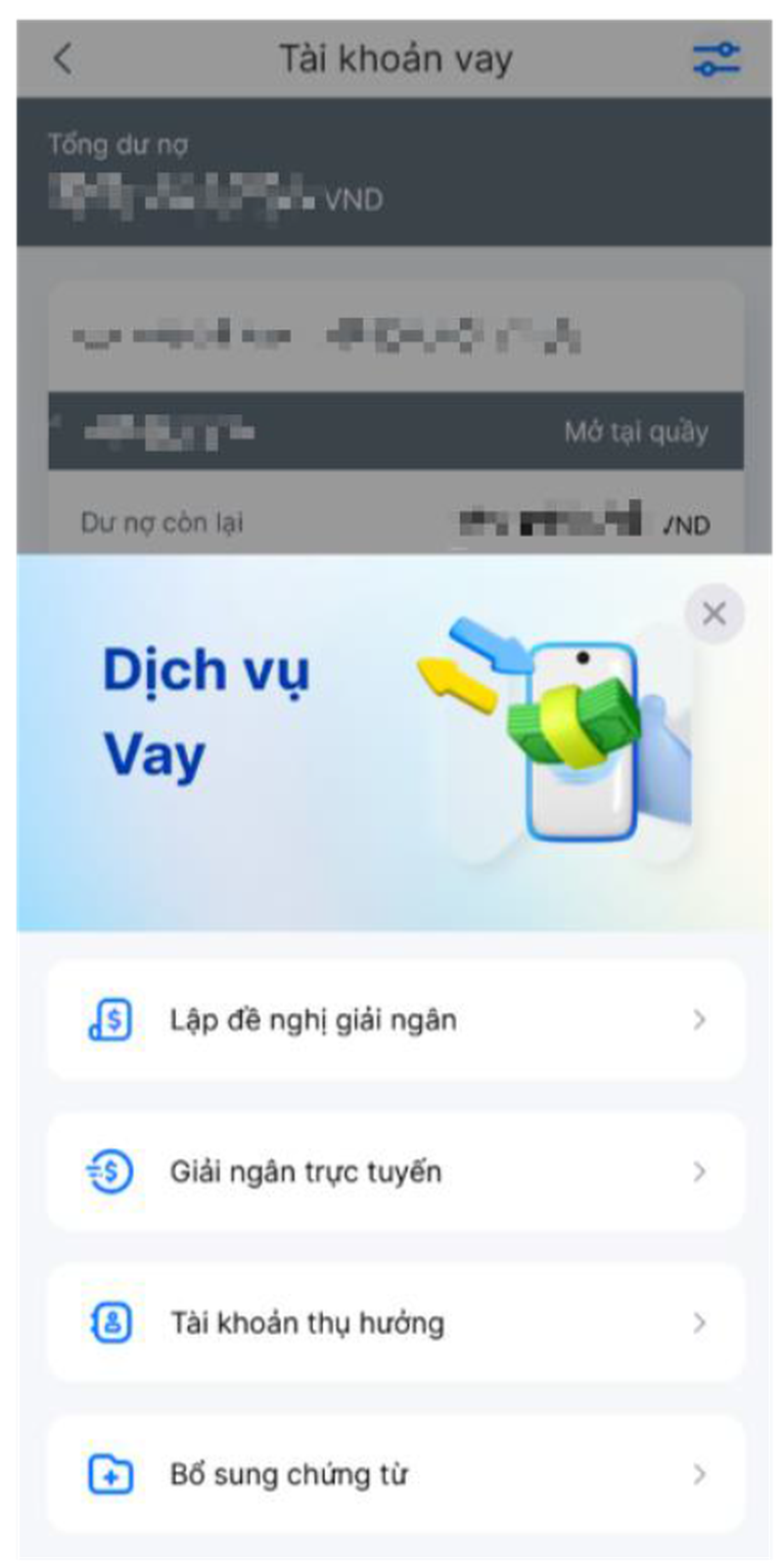Open Tài khoản thụ hưởng
Screen dimensions: 783x1568
395,1323
